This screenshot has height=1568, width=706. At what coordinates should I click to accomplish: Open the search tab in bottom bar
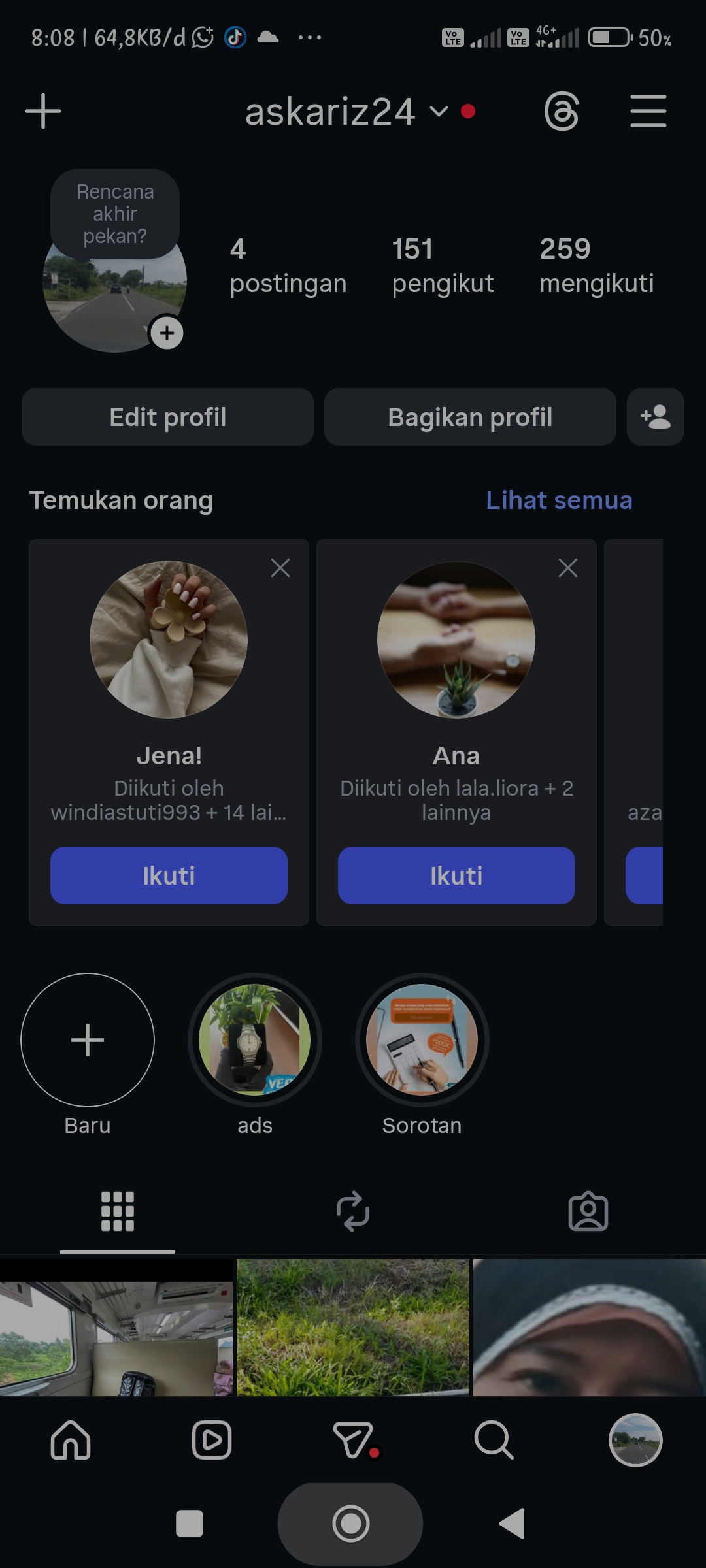point(494,1440)
